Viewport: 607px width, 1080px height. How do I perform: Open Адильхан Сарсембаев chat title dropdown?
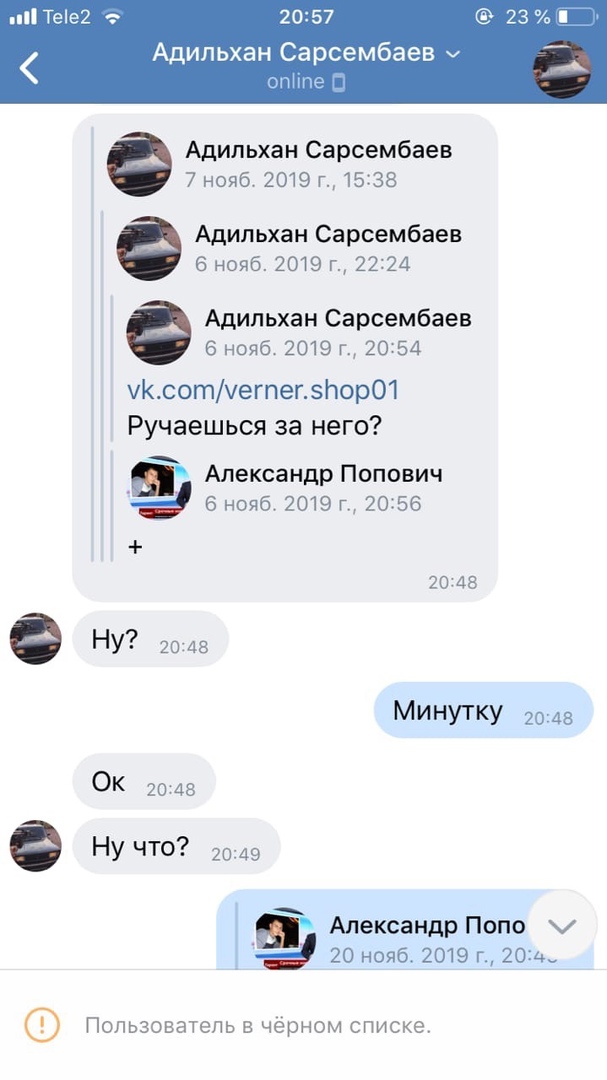pos(305,53)
